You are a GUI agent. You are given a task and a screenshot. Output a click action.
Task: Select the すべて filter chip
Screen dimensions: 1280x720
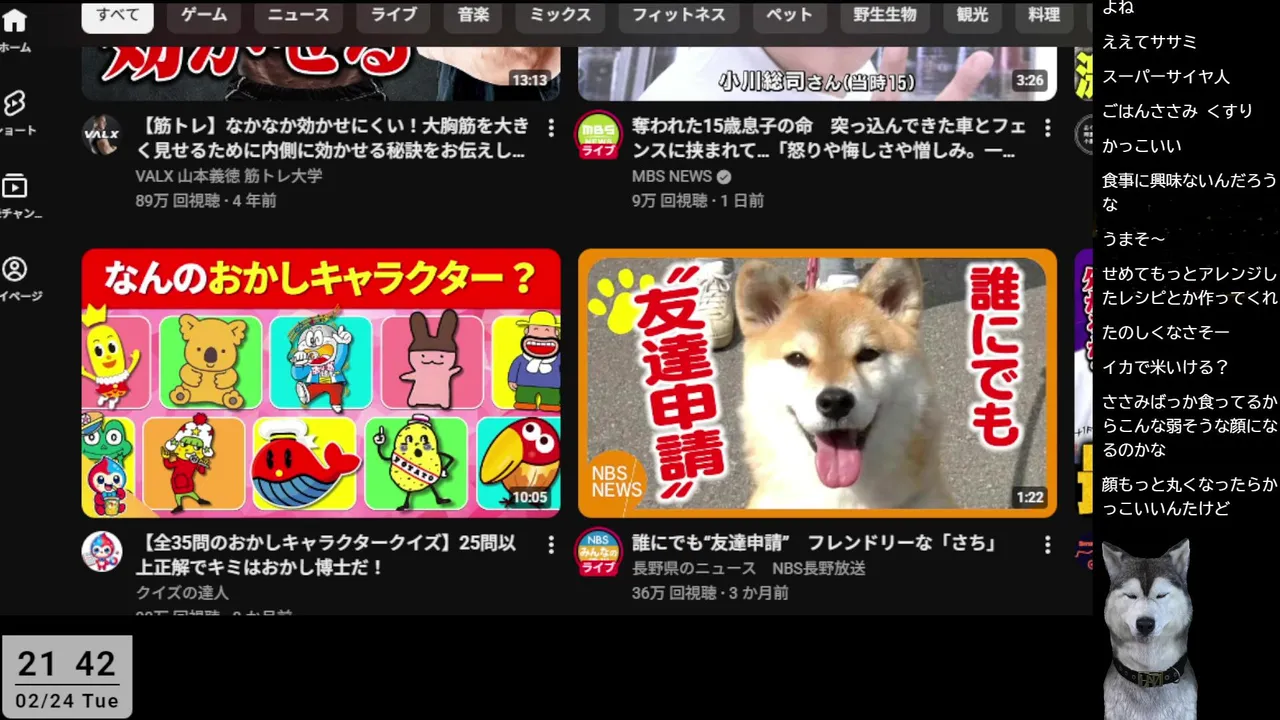coord(117,15)
